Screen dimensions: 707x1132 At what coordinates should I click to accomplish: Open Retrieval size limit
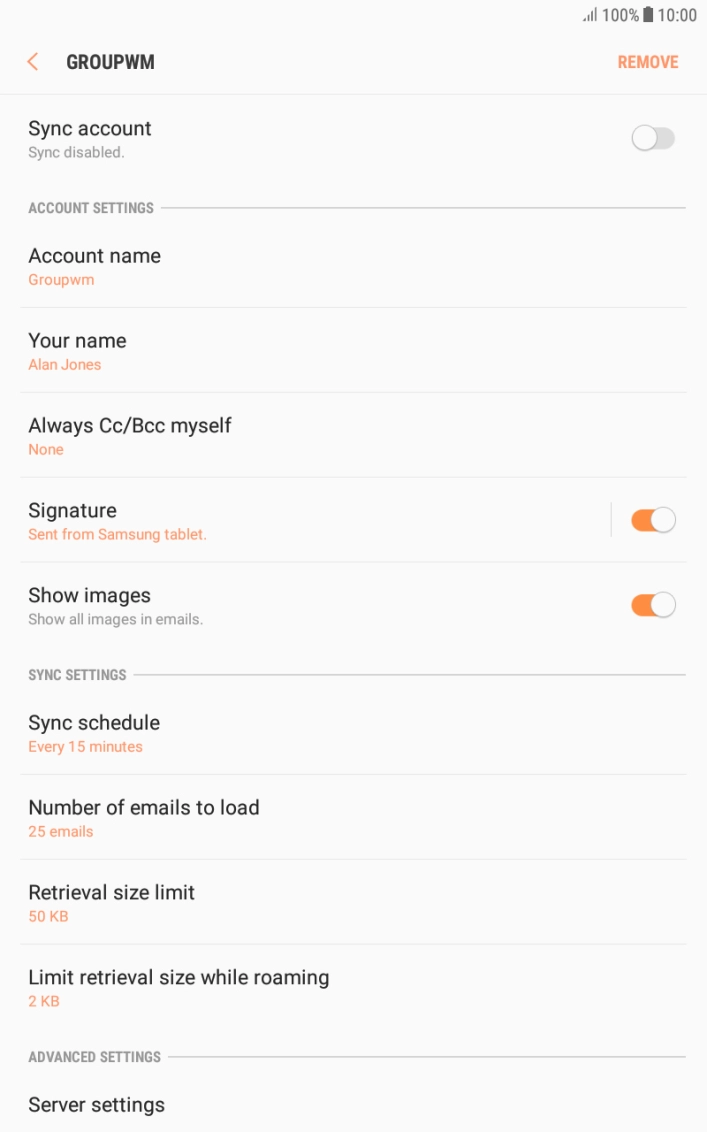(300, 903)
